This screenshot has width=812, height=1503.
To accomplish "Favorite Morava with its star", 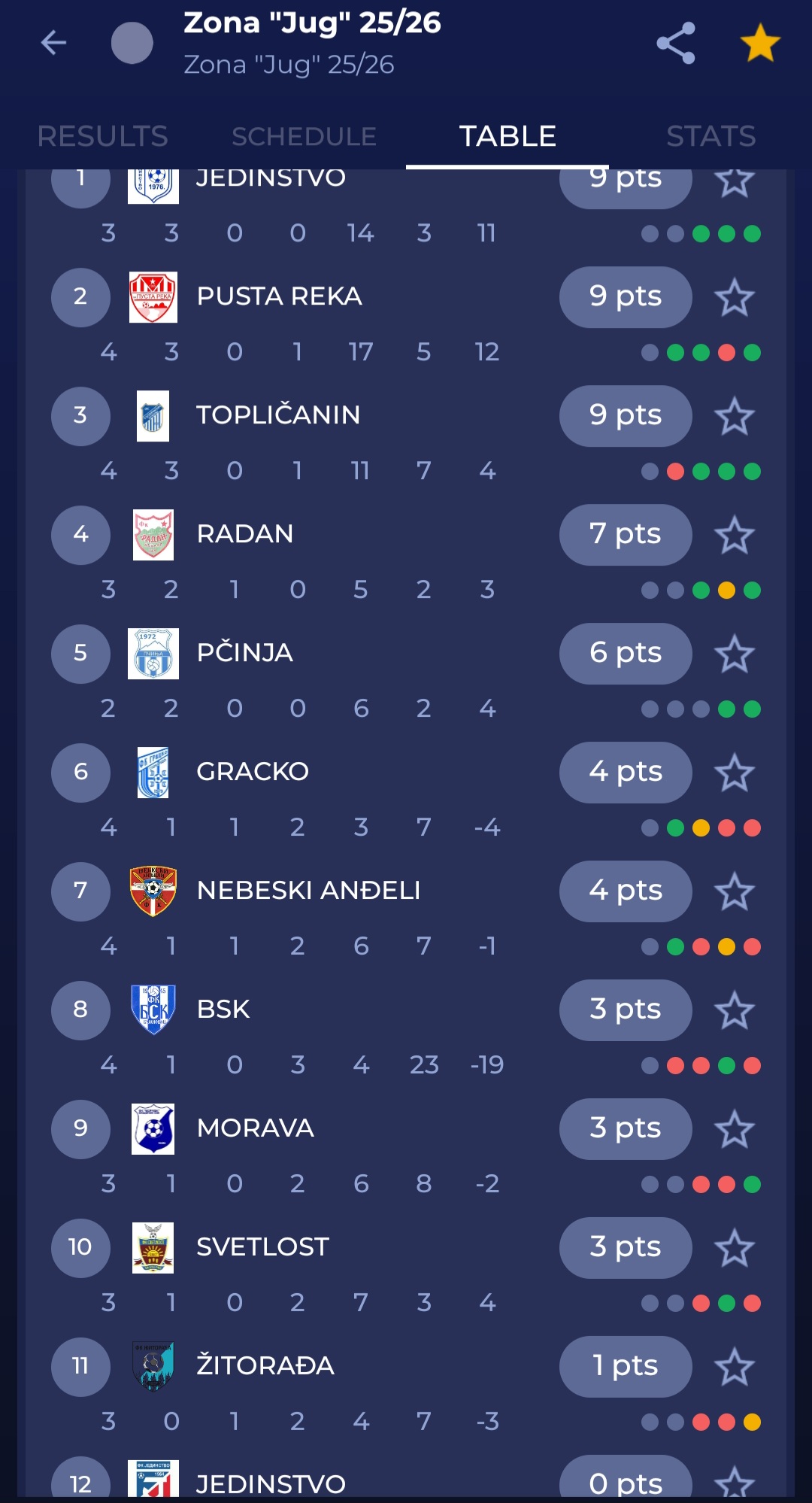I will tap(734, 1129).
